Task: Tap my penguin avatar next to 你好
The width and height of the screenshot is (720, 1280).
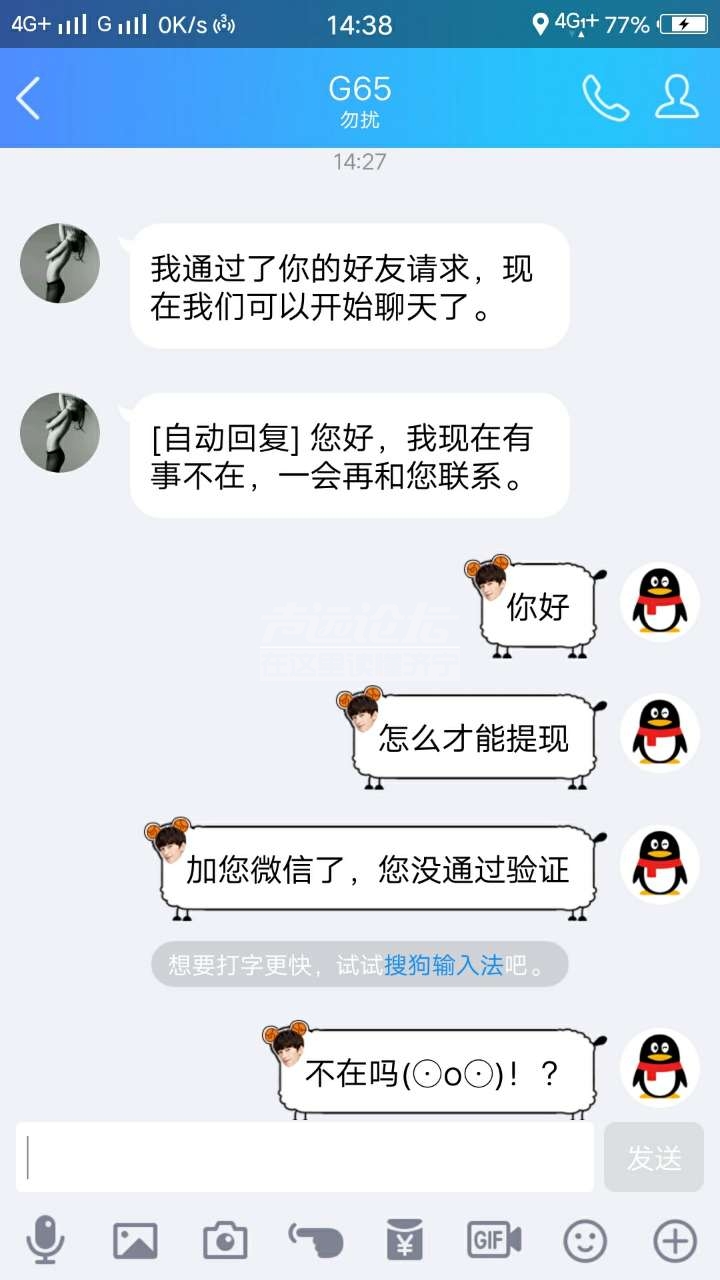Action: click(x=660, y=602)
